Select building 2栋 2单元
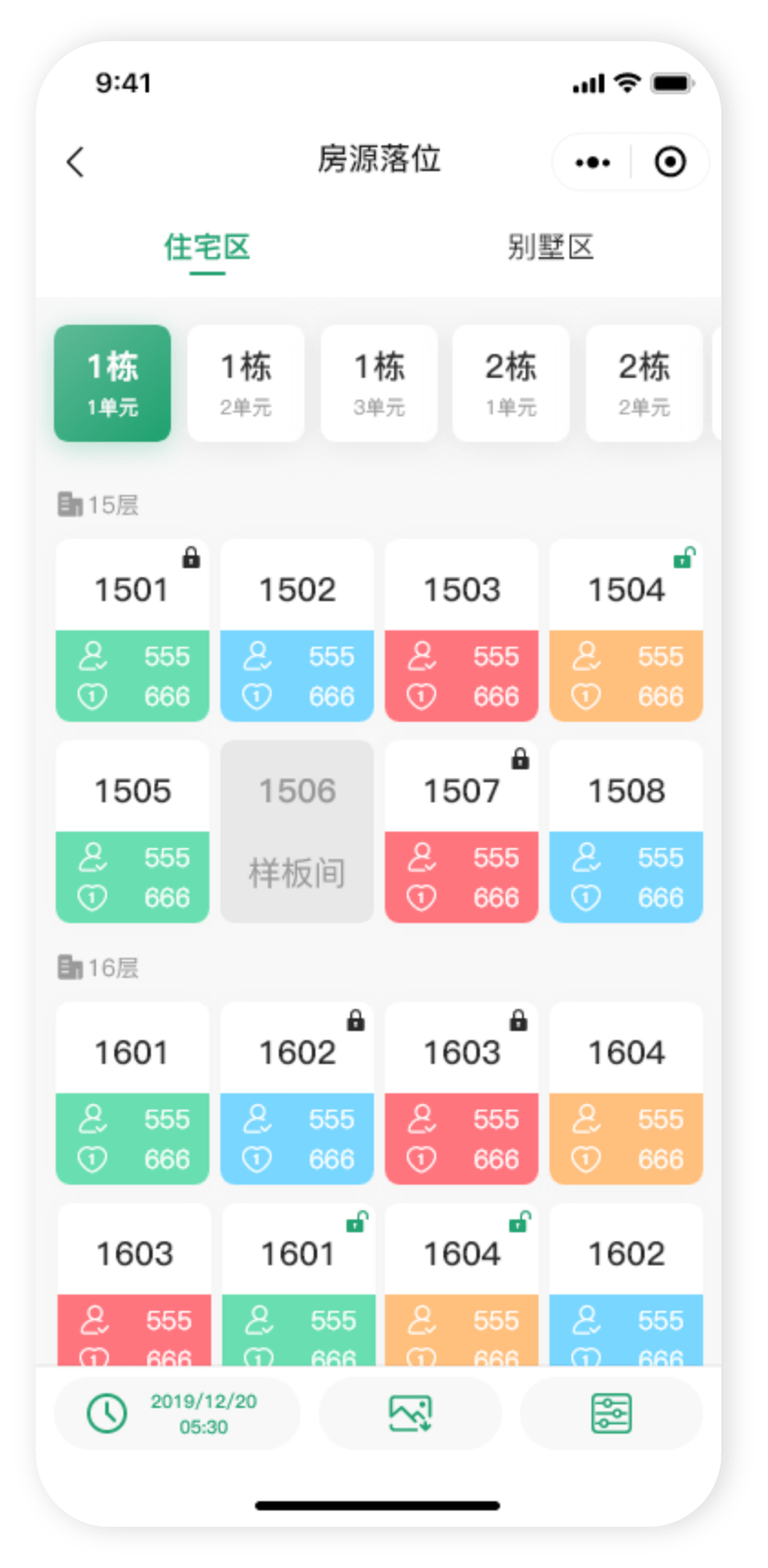The height and width of the screenshot is (1568, 768). (644, 382)
